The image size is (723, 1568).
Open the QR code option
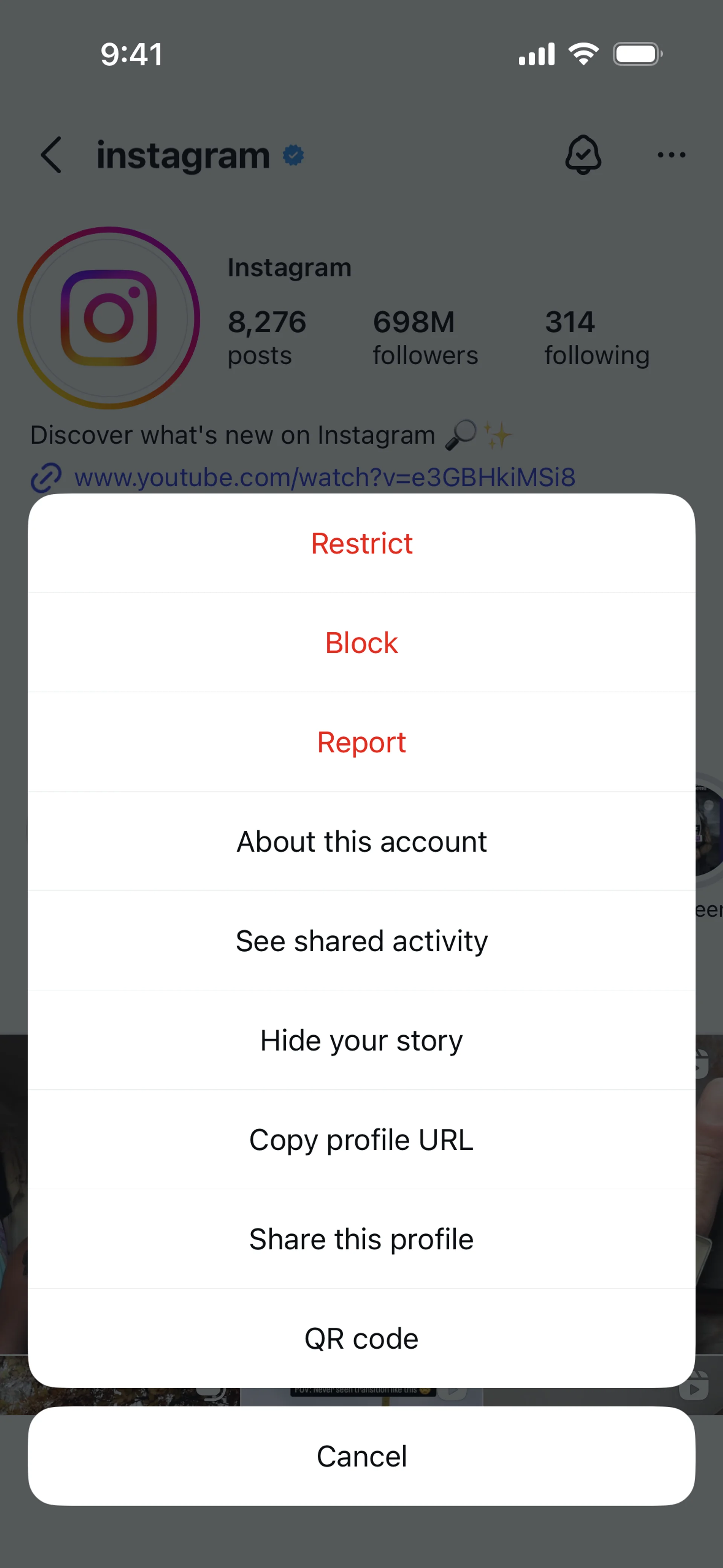[361, 1338]
